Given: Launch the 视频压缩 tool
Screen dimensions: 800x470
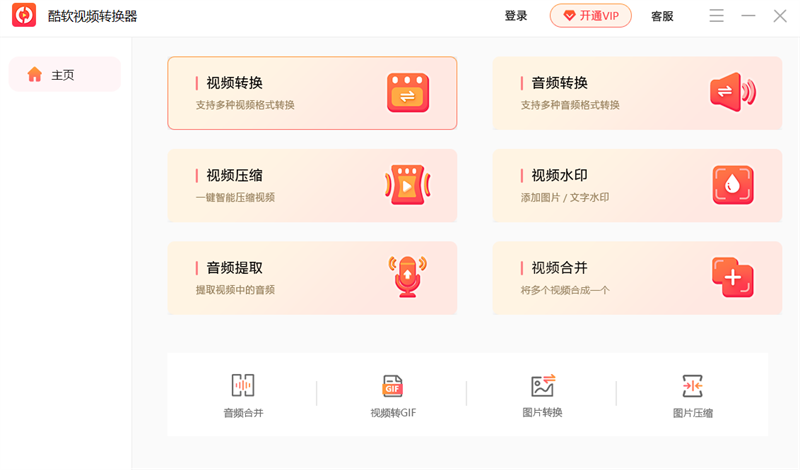Looking at the screenshot, I should click(x=312, y=186).
